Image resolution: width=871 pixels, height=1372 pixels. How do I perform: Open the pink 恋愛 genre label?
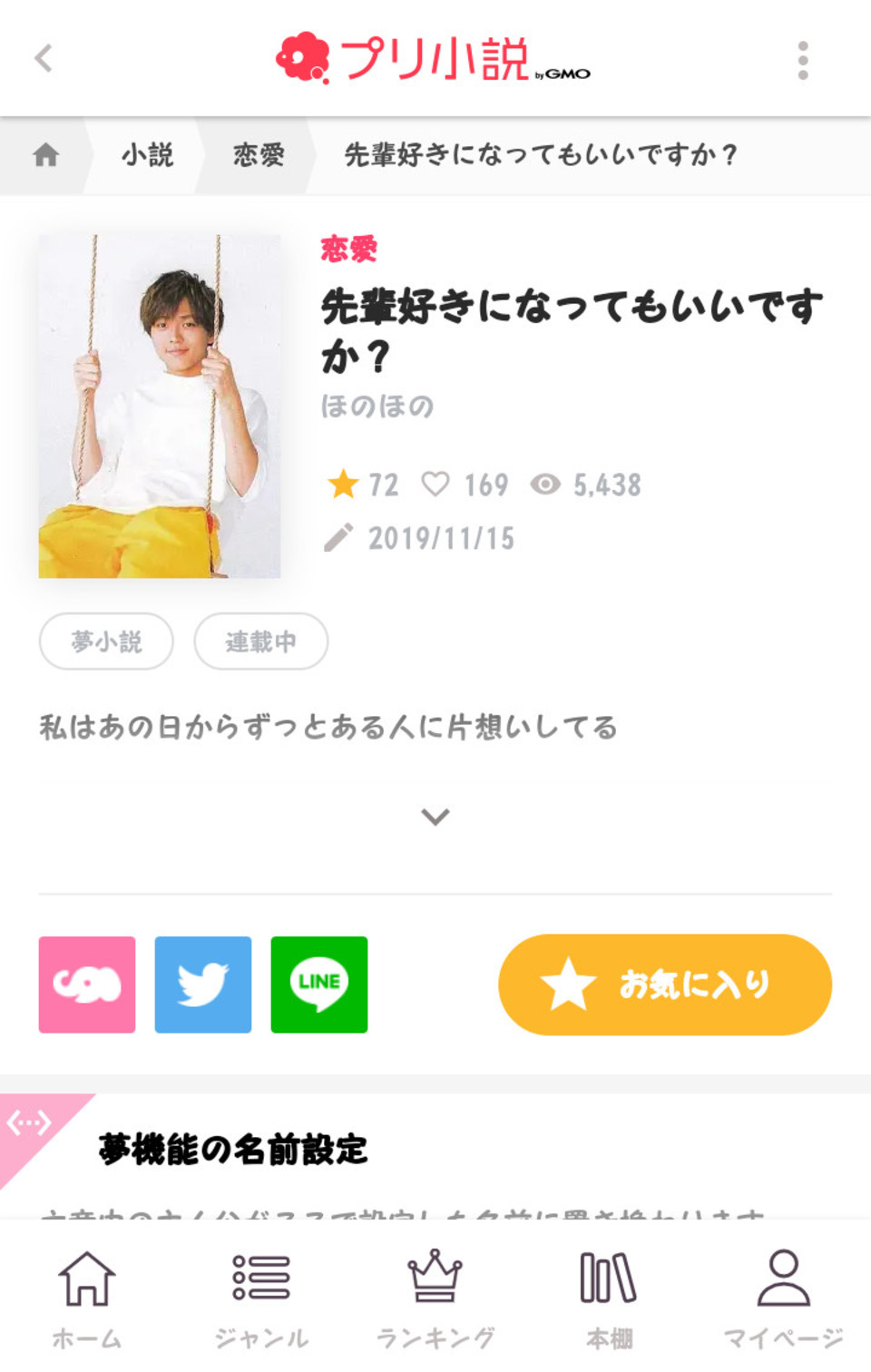348,249
